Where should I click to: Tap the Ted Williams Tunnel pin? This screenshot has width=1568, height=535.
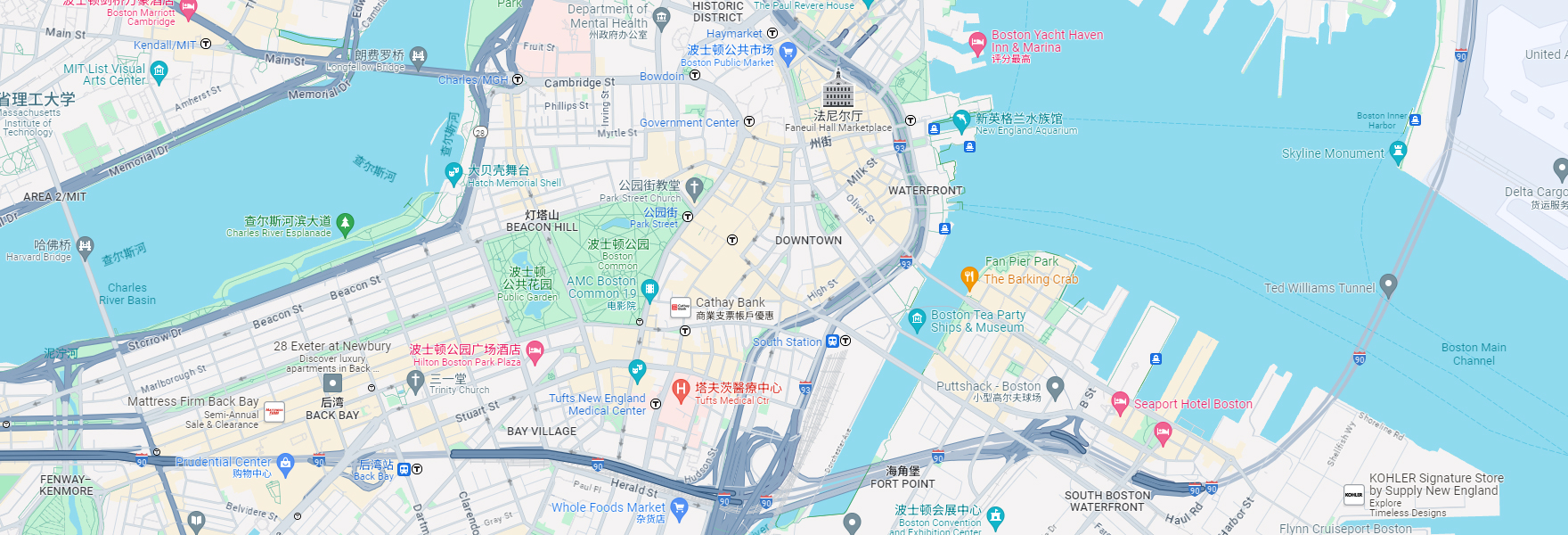[1388, 285]
